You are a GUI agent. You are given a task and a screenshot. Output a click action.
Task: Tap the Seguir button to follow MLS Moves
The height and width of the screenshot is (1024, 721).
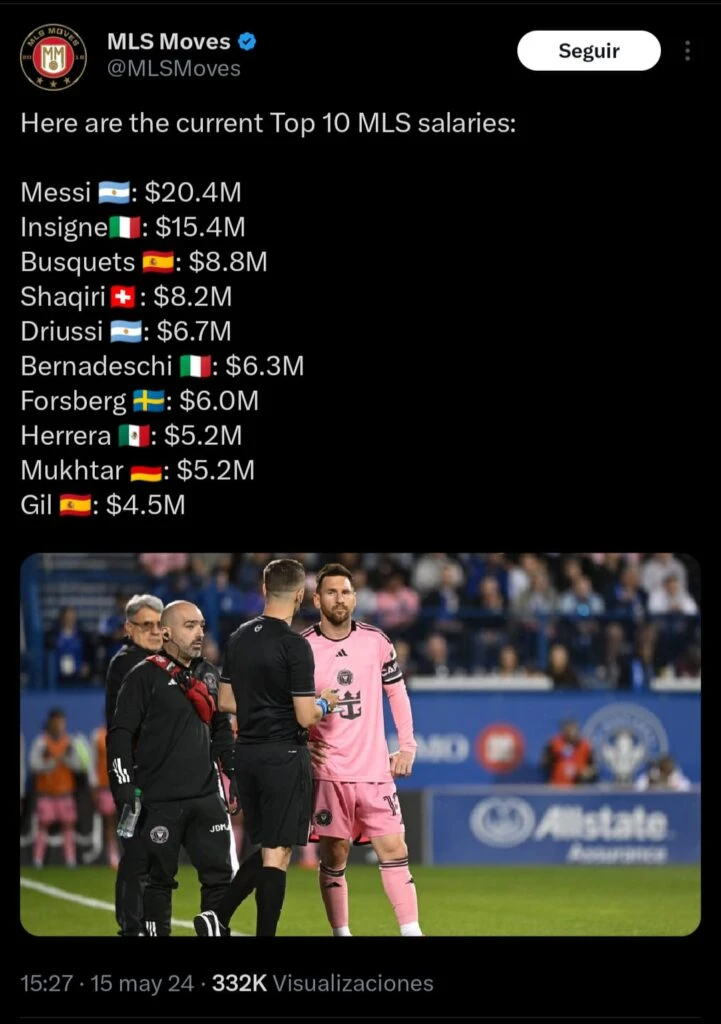588,51
